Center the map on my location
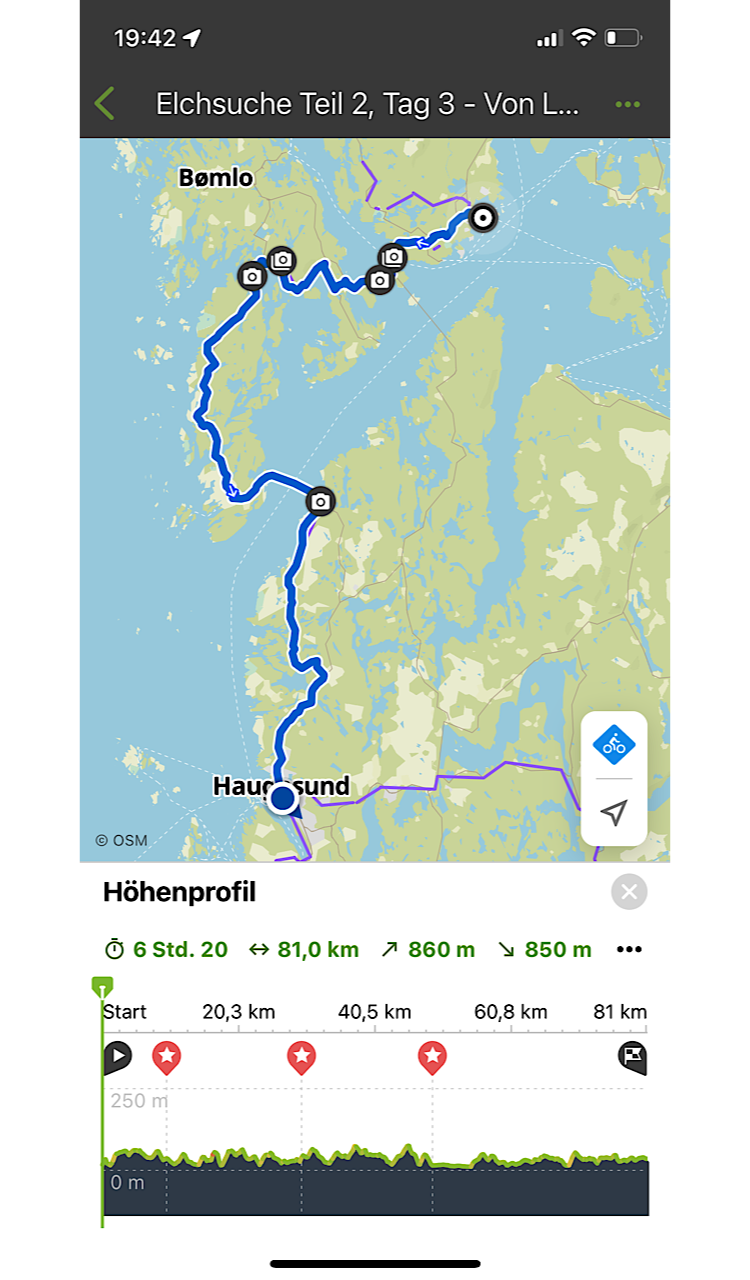 pyautogui.click(x=614, y=812)
